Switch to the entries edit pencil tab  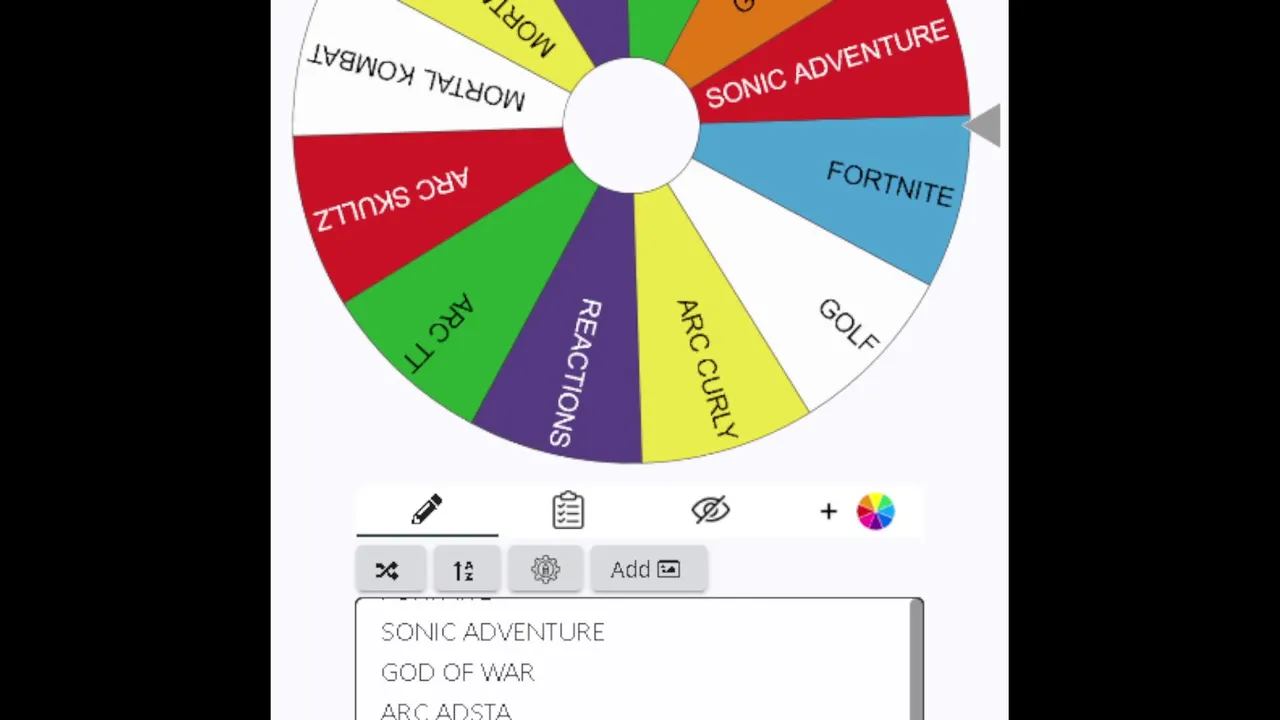[x=427, y=511]
